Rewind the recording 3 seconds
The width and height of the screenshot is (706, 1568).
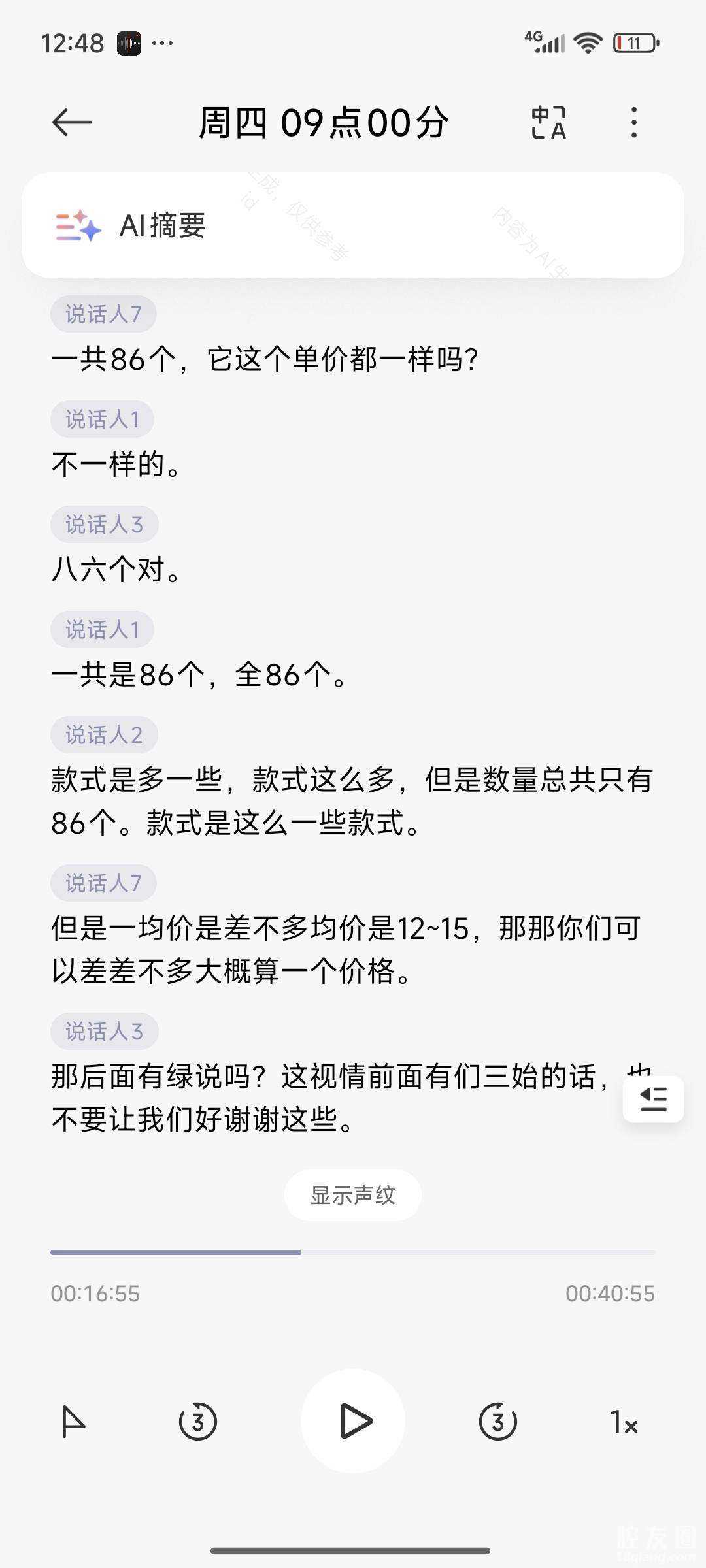[x=197, y=1421]
